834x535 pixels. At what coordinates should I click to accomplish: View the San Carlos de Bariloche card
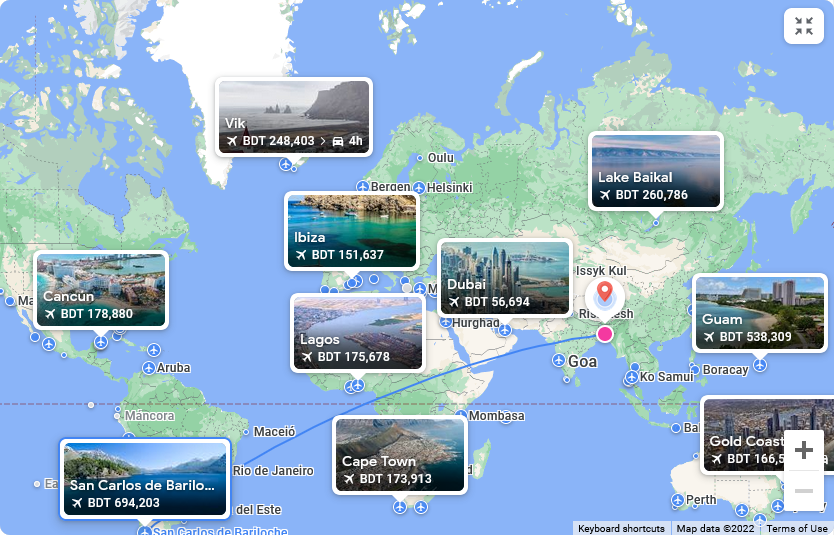(145, 478)
